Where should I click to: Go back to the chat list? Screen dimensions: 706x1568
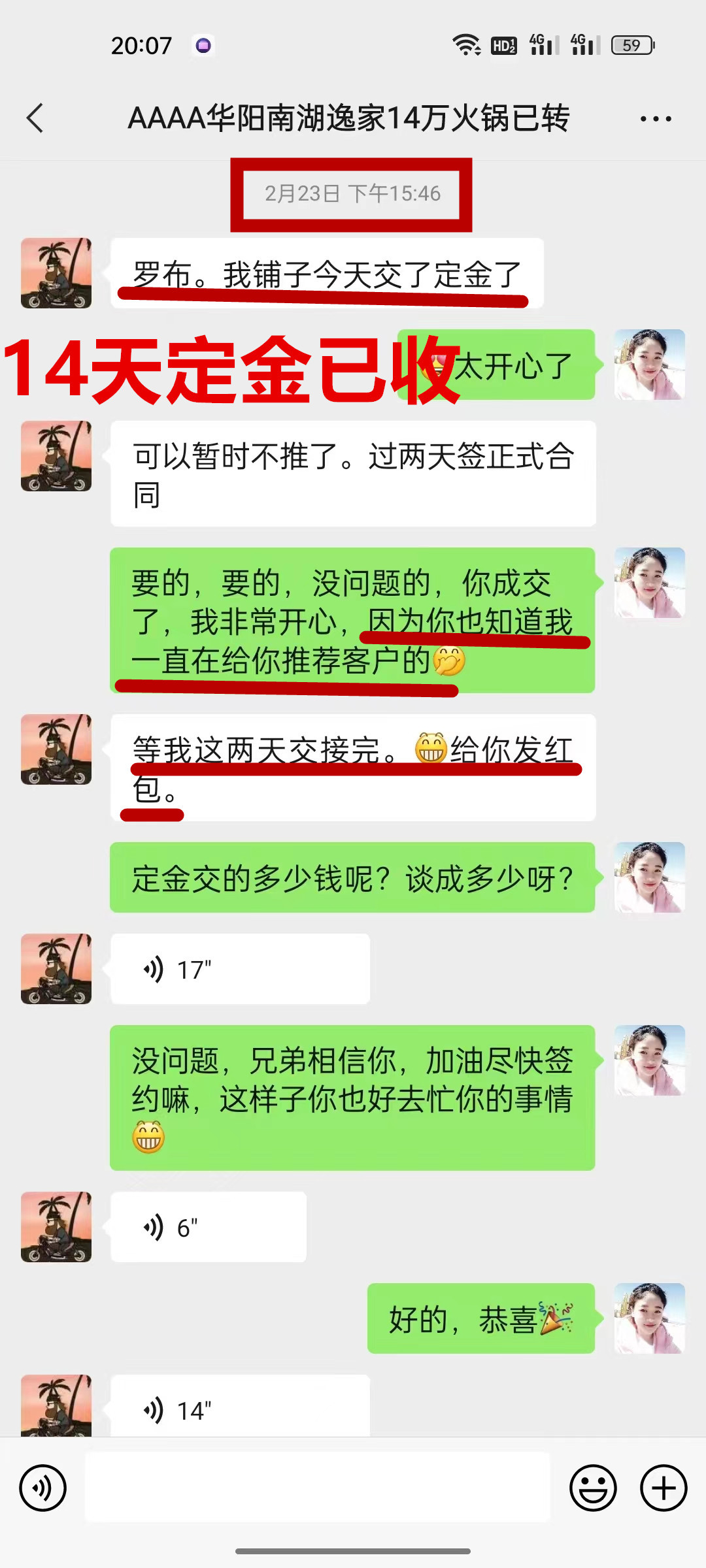(35, 118)
